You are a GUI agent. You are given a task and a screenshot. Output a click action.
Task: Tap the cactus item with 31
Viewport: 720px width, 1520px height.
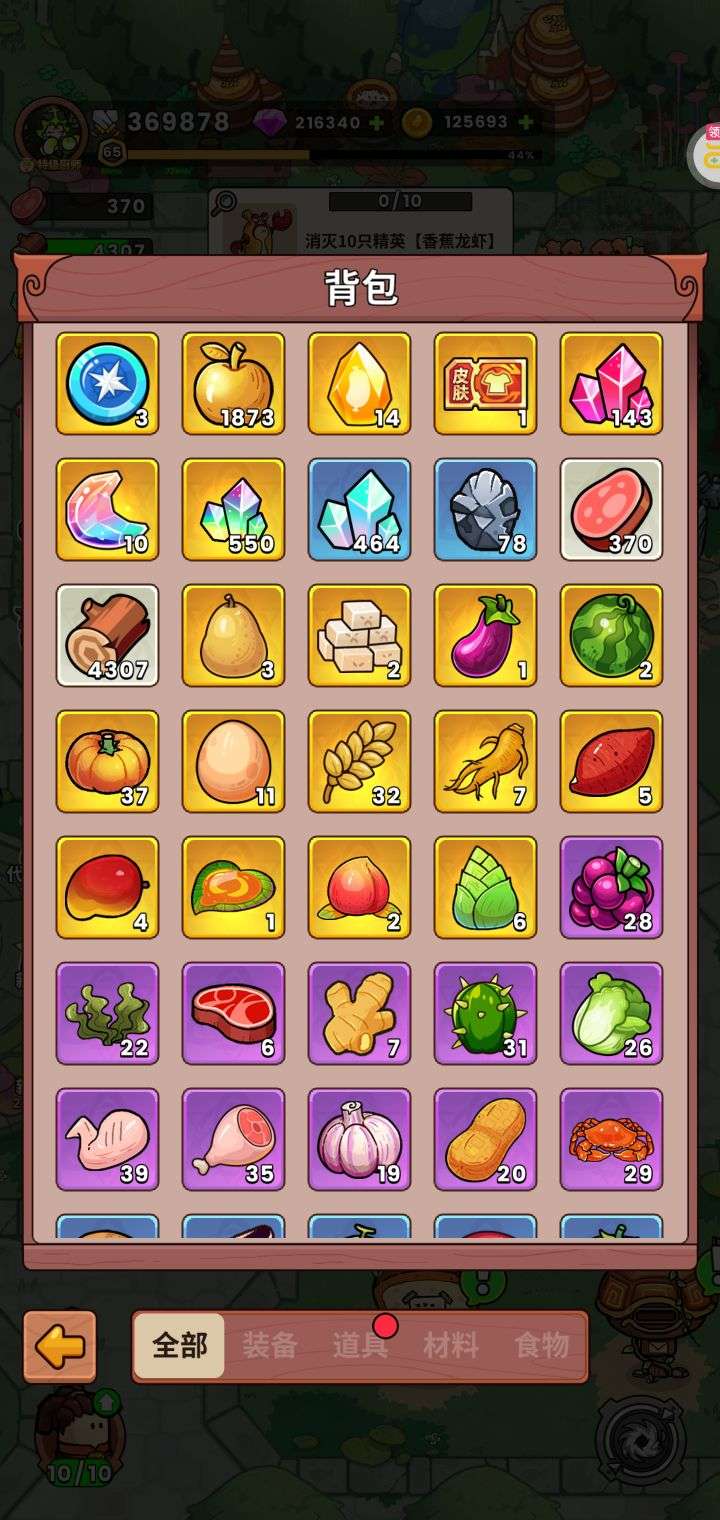pyautogui.click(x=485, y=1013)
